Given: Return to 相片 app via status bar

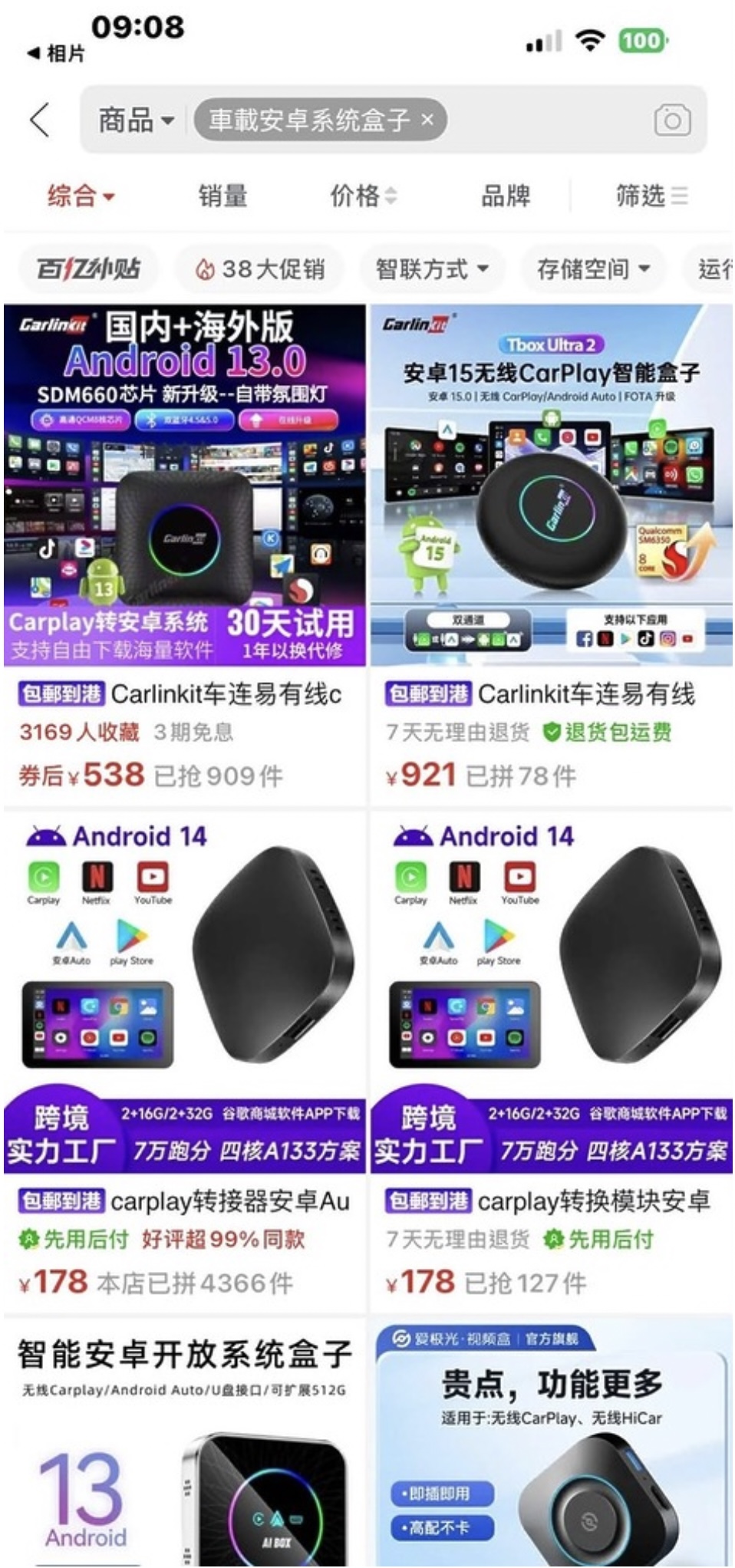Looking at the screenshot, I should coord(58,54).
